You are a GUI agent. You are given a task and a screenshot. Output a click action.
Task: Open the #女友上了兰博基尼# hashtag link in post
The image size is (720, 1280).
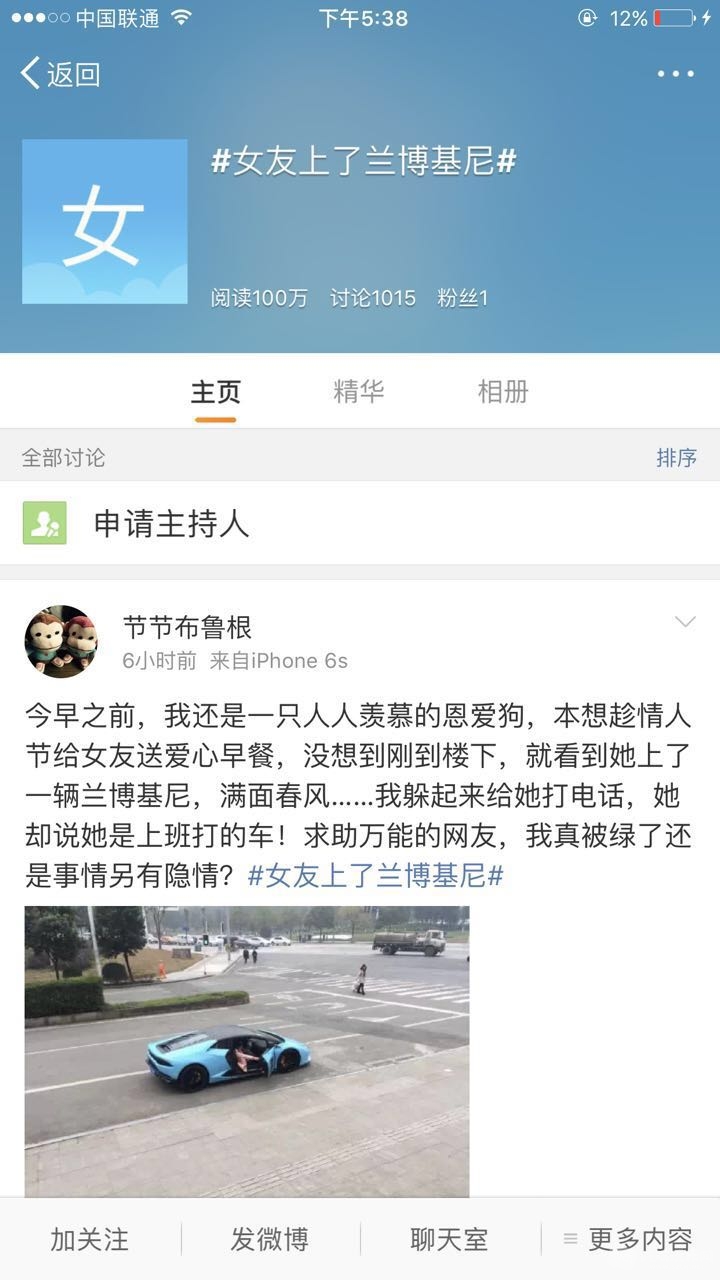[x=375, y=876]
